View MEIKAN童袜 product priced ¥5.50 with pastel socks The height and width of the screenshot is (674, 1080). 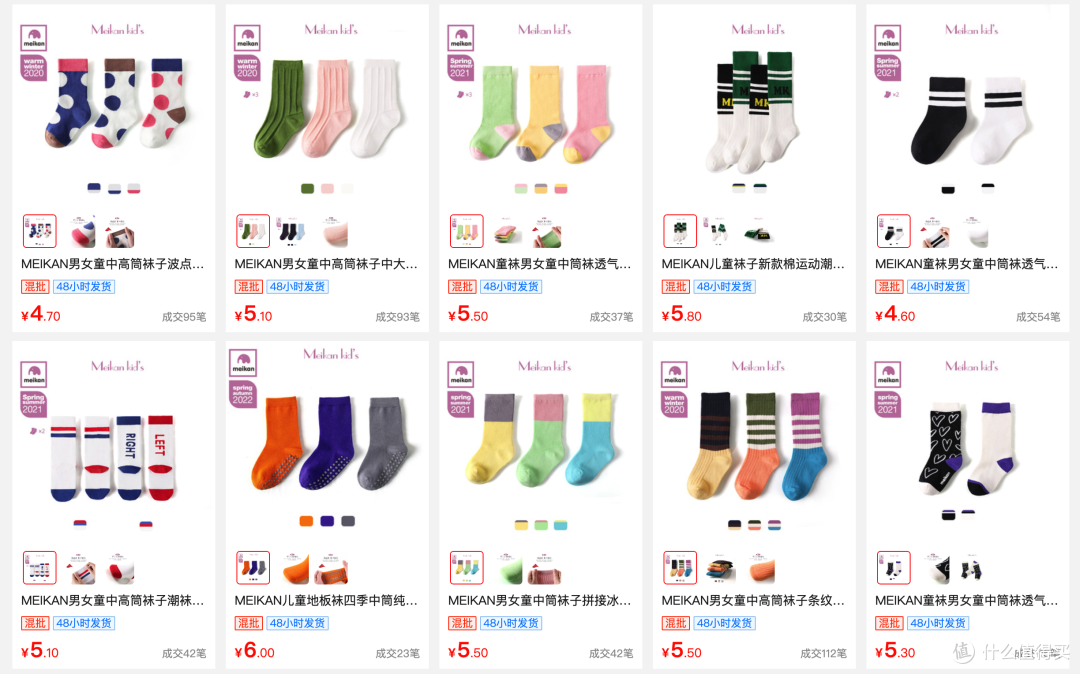click(x=539, y=264)
